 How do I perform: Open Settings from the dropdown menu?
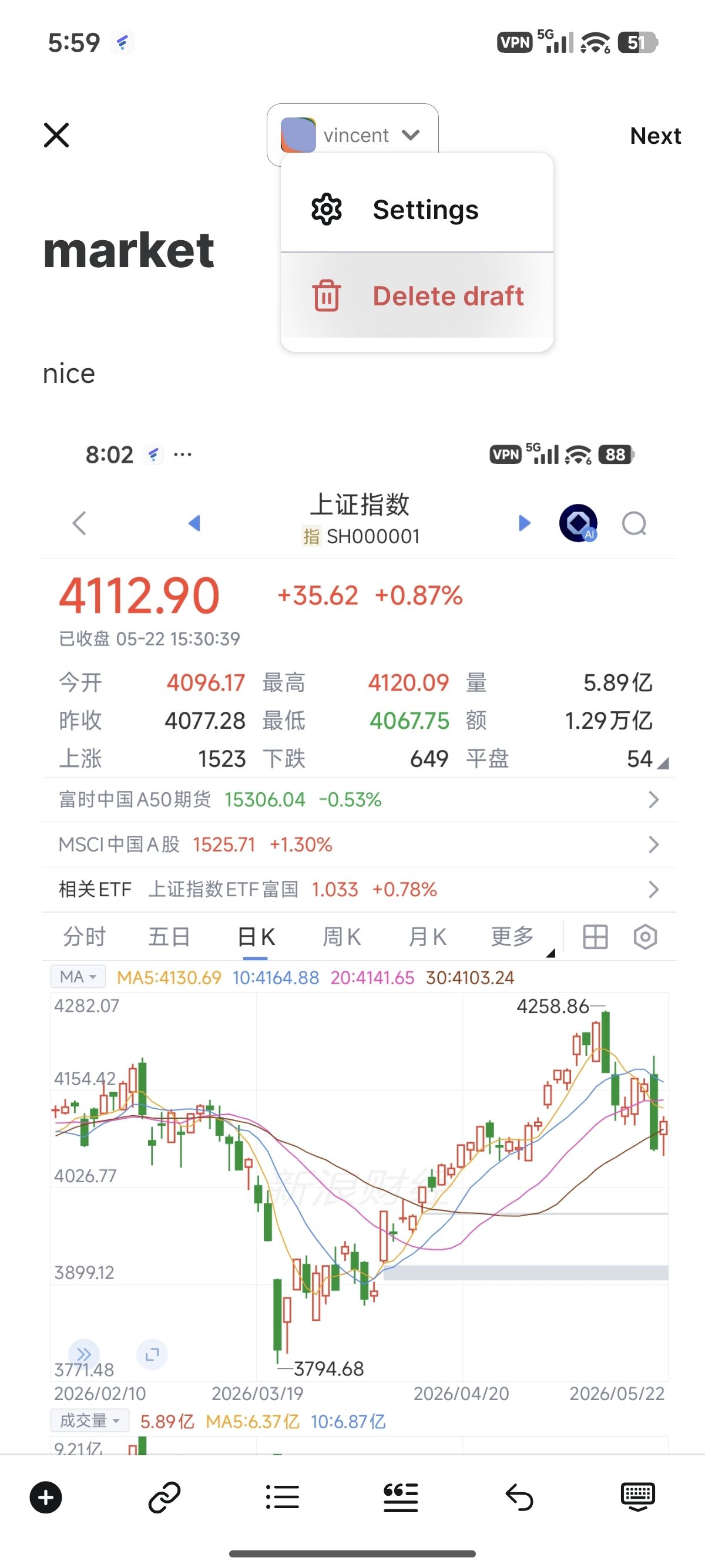(x=417, y=210)
